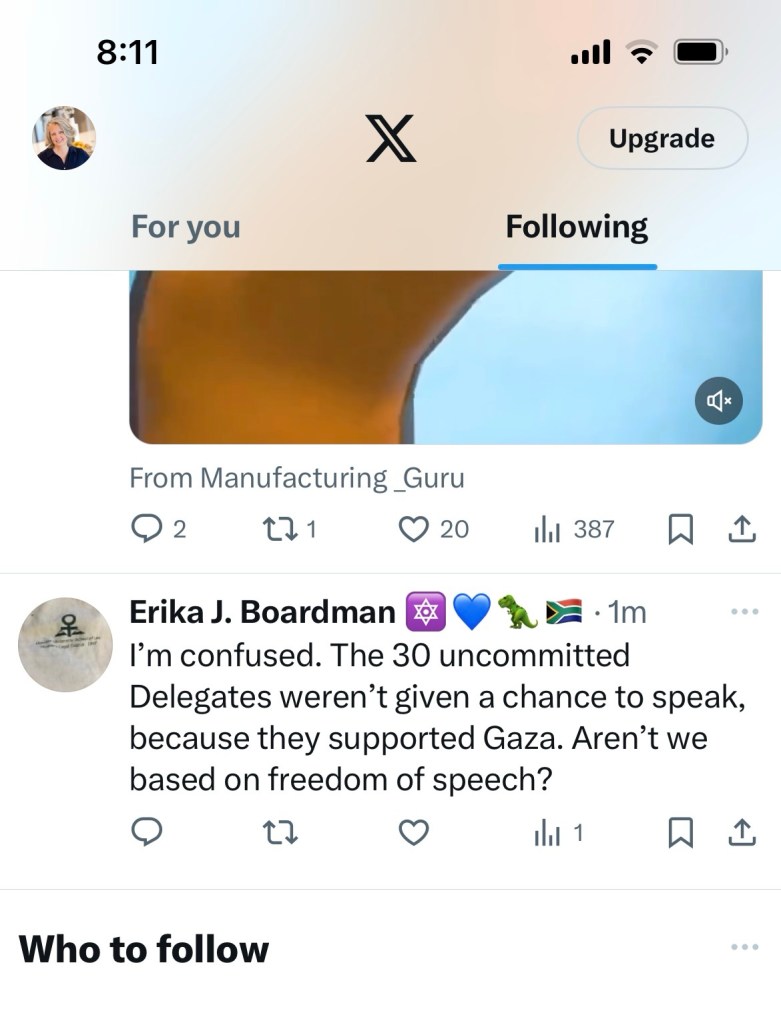This screenshot has height=1023, width=781.
Task: Share Erika J. Boardman's post
Action: coord(741,832)
